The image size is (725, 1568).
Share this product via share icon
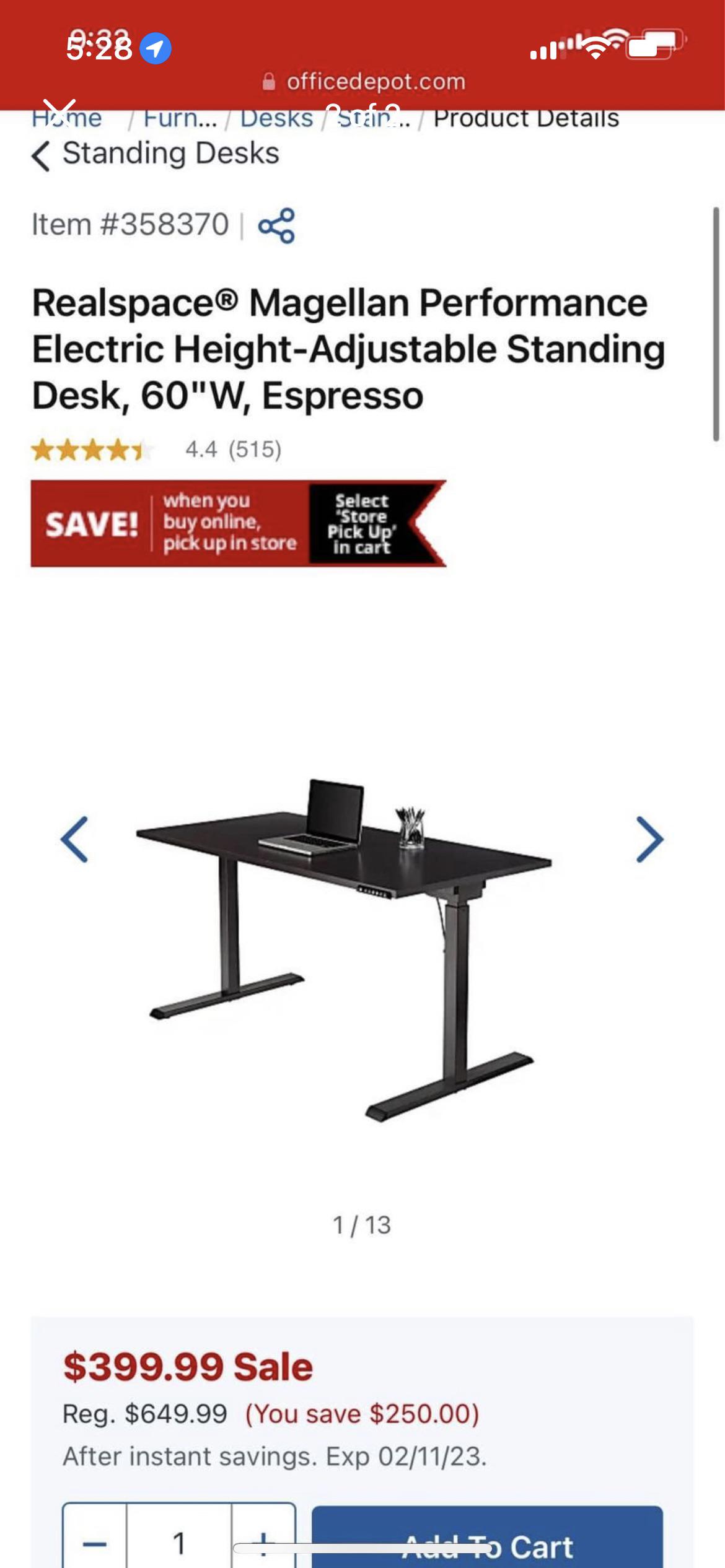point(276,225)
